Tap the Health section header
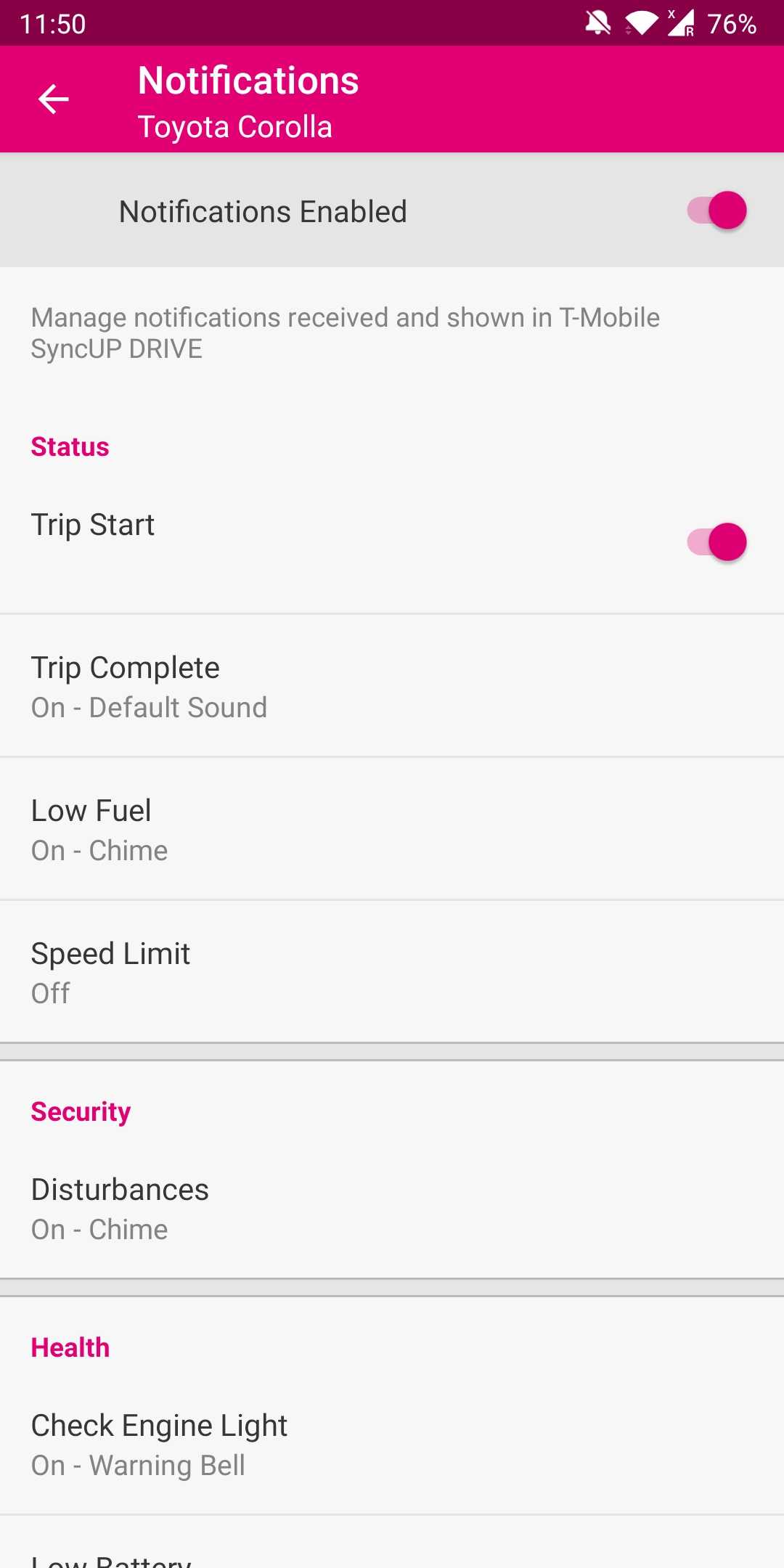Screen dimensions: 784x1568 (69, 1346)
